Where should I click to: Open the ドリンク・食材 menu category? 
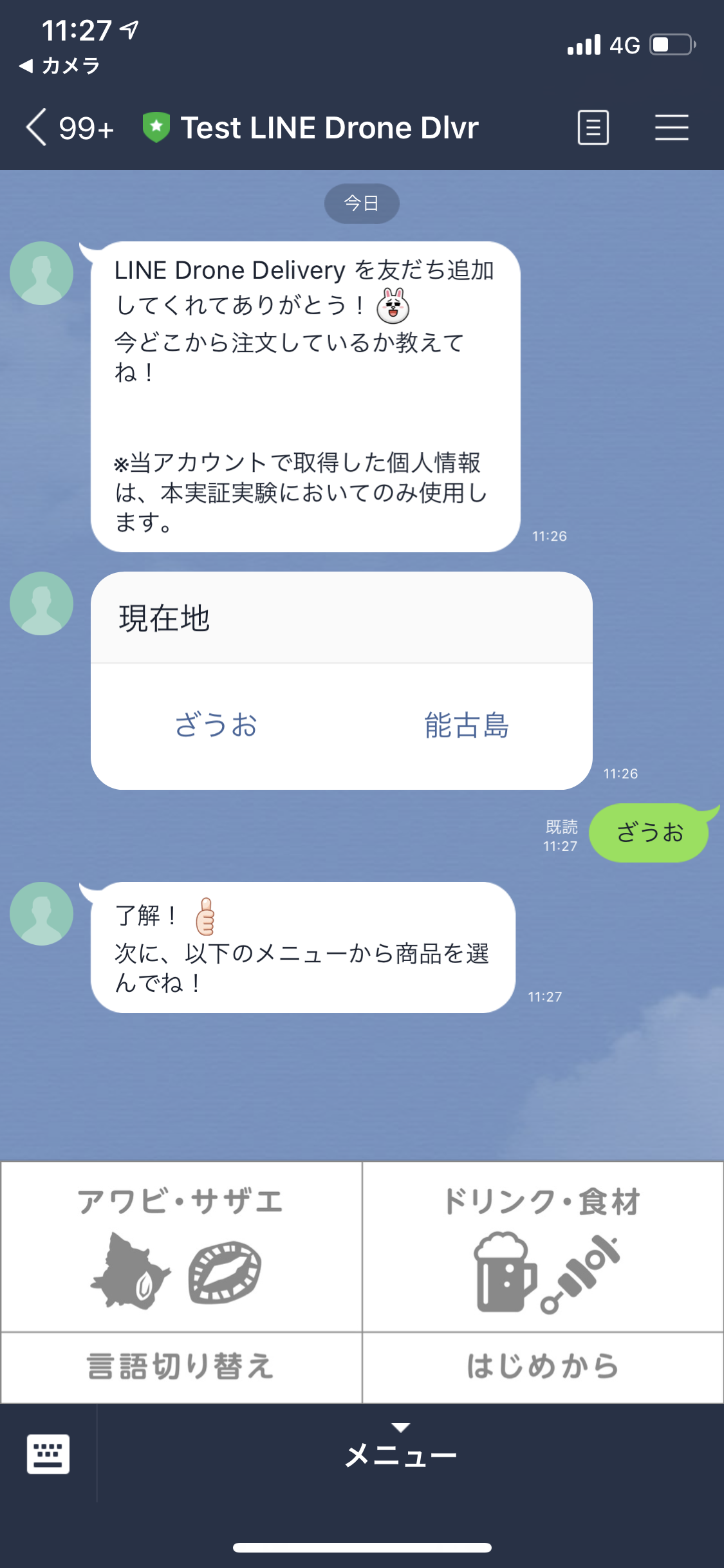click(543, 1247)
